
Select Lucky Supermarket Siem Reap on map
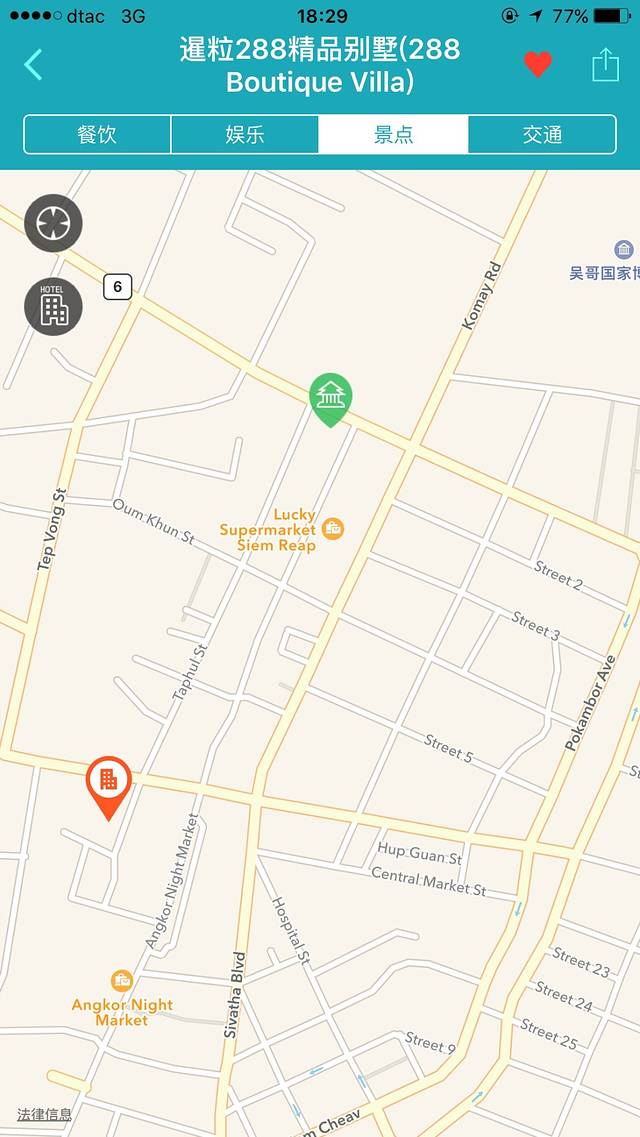(x=333, y=528)
